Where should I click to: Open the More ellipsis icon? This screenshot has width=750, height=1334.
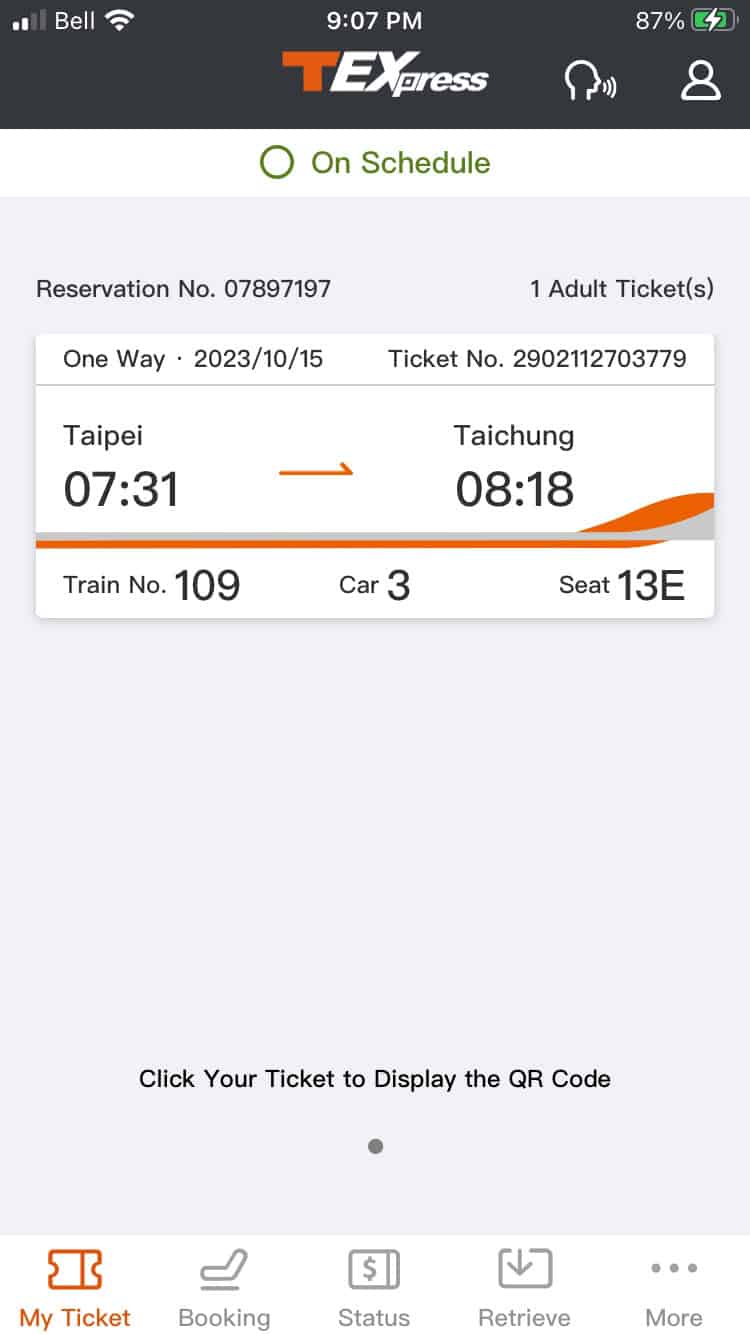point(673,1268)
